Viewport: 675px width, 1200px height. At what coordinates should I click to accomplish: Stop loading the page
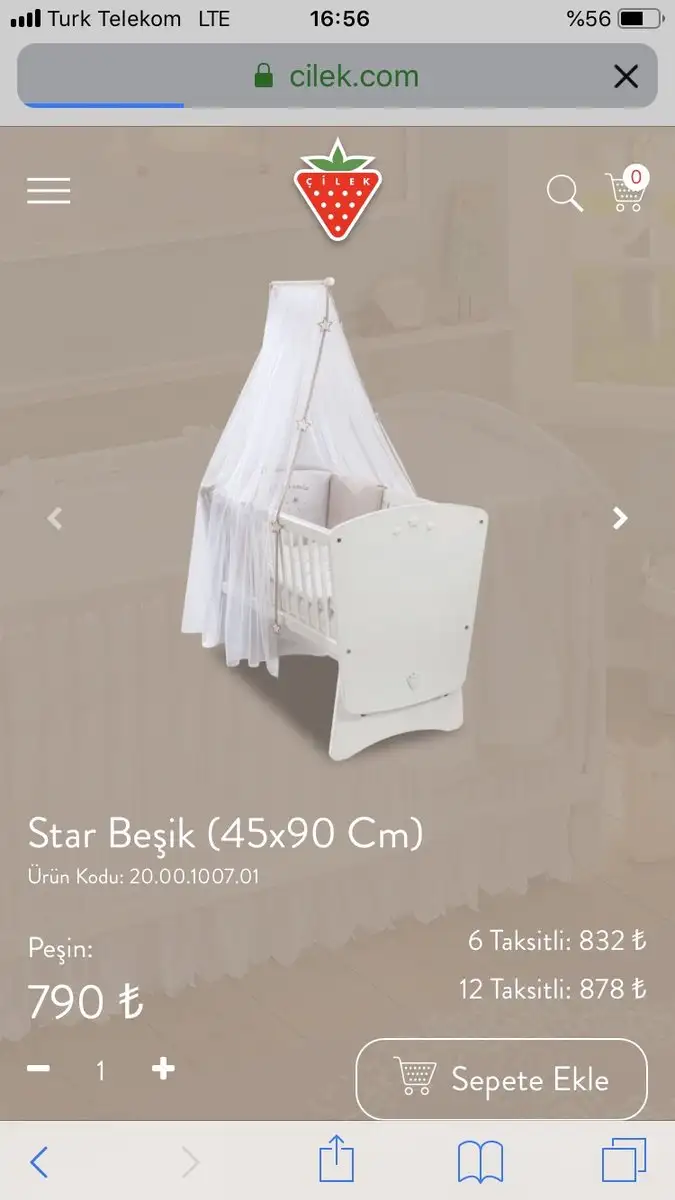pos(626,76)
